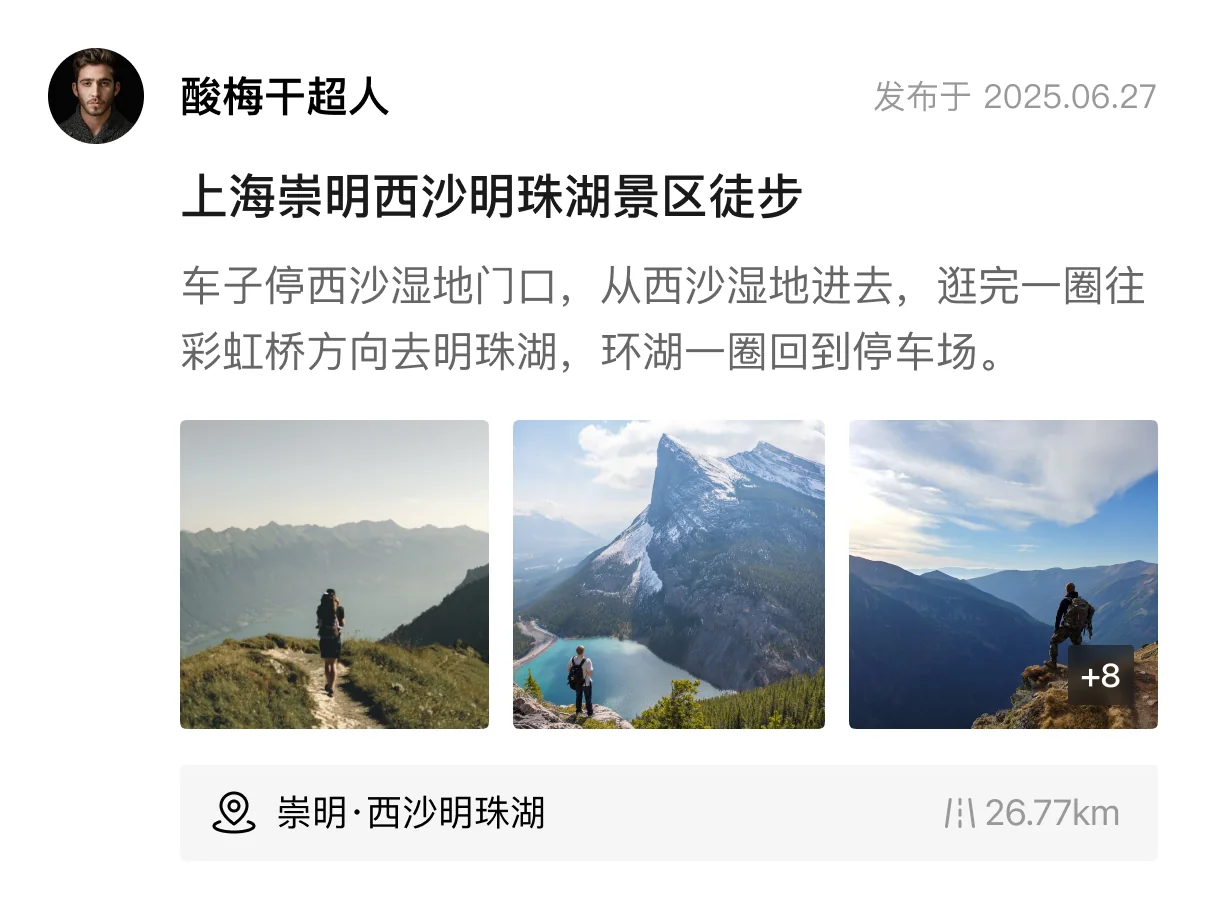Open the third photo showing +8 more
1206x909 pixels.
(1003, 574)
